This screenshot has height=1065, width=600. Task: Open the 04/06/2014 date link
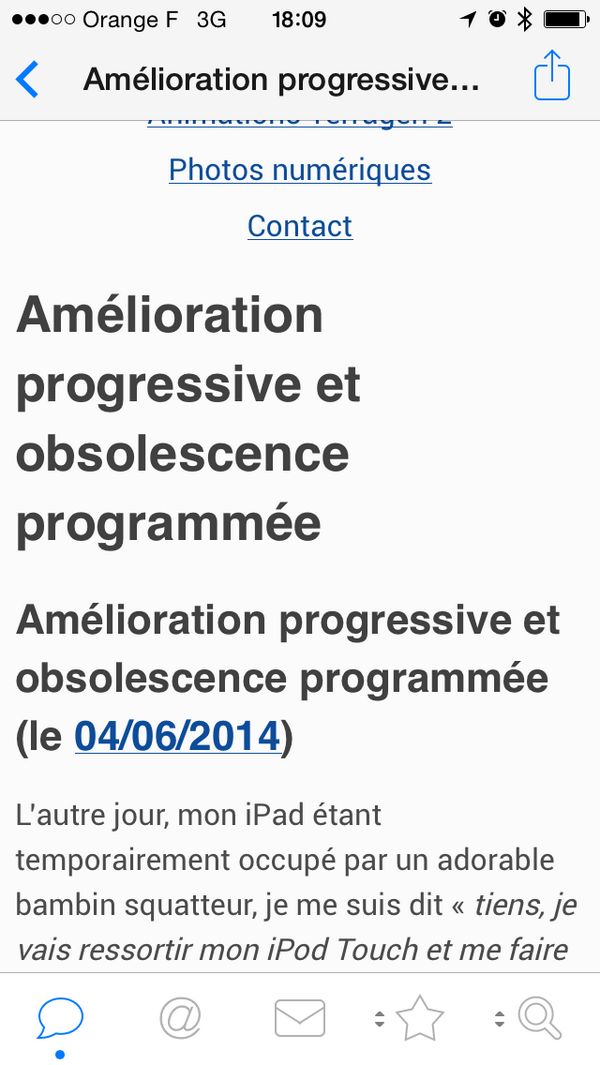[177, 737]
